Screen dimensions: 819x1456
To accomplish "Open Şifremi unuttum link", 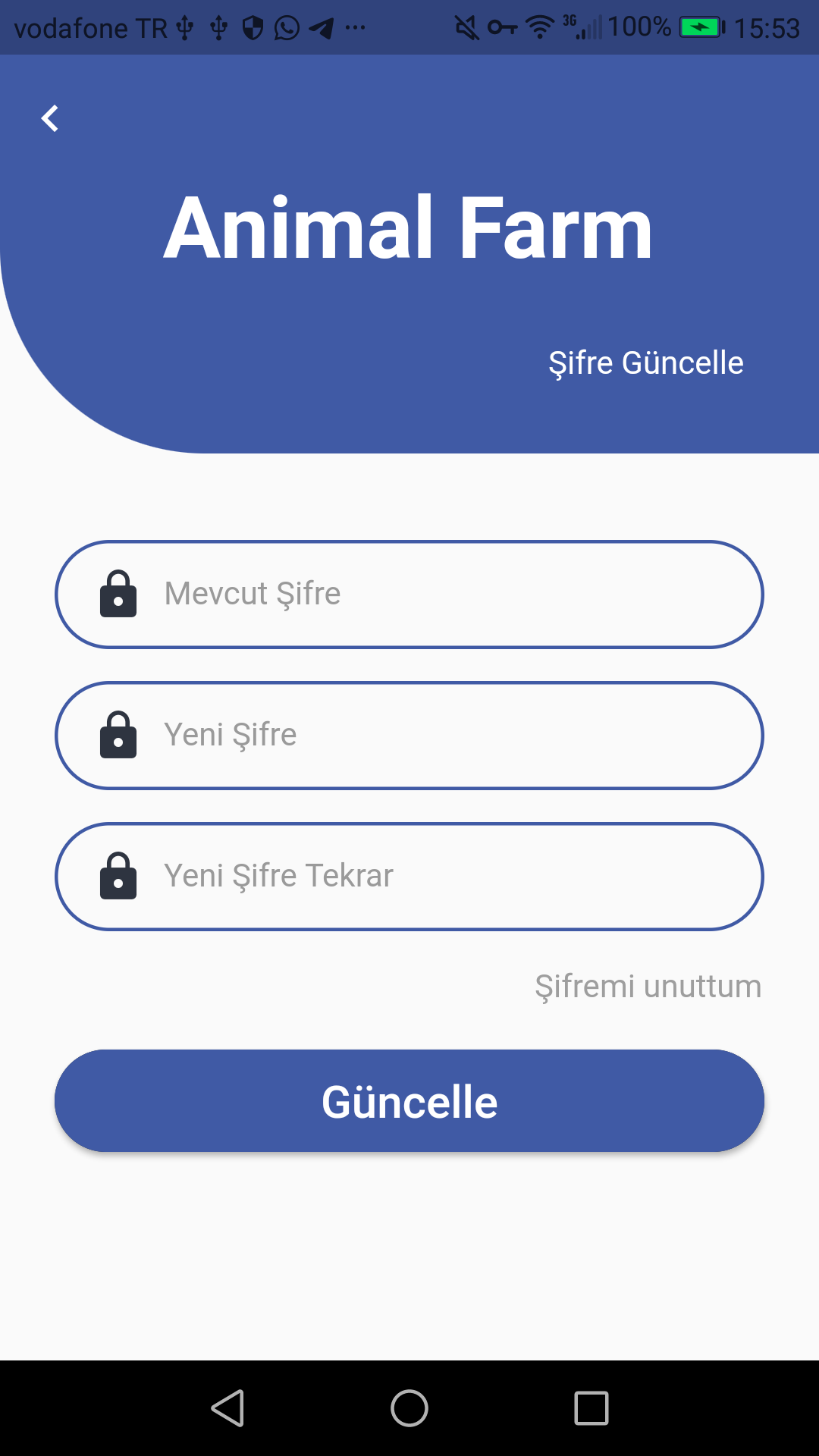I will 648,986.
